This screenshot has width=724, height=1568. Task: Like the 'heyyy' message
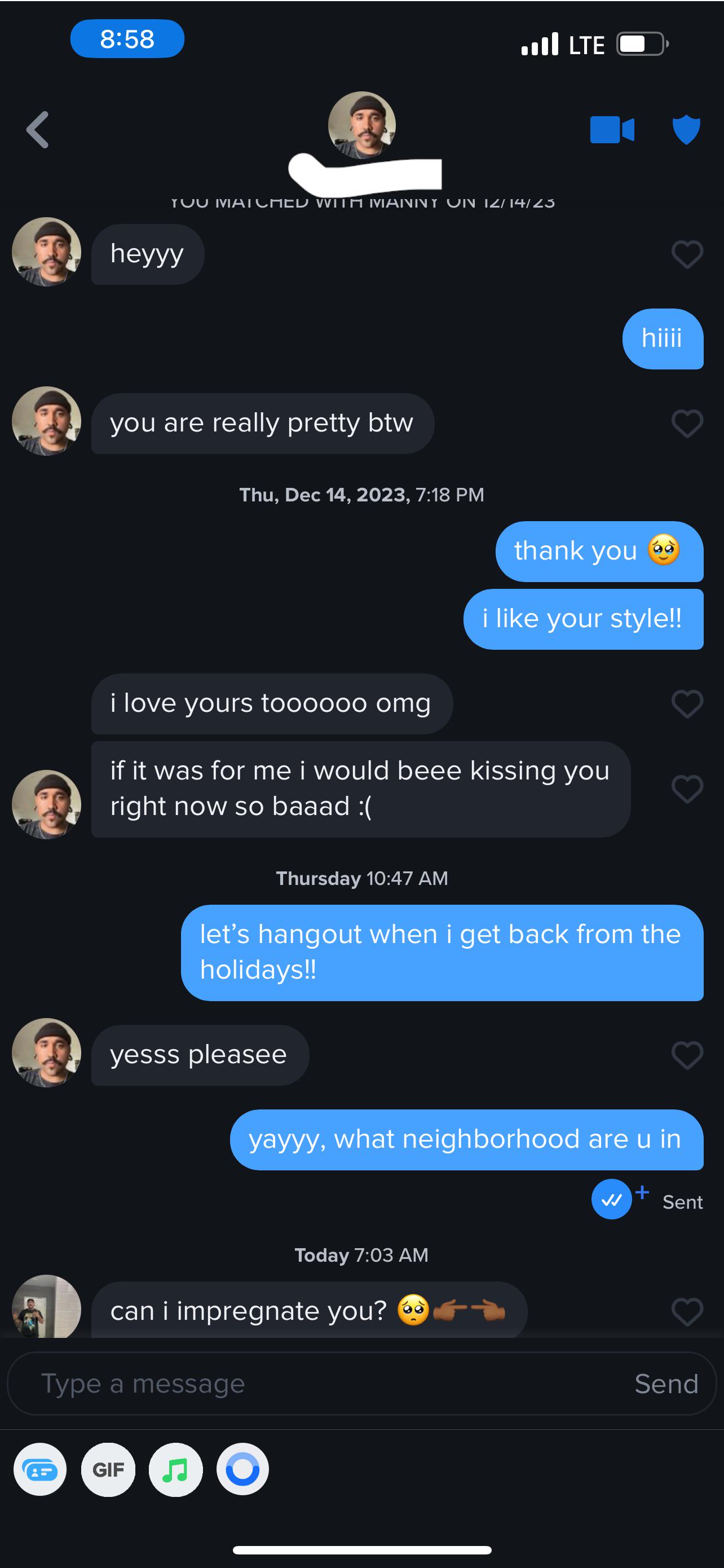687,254
